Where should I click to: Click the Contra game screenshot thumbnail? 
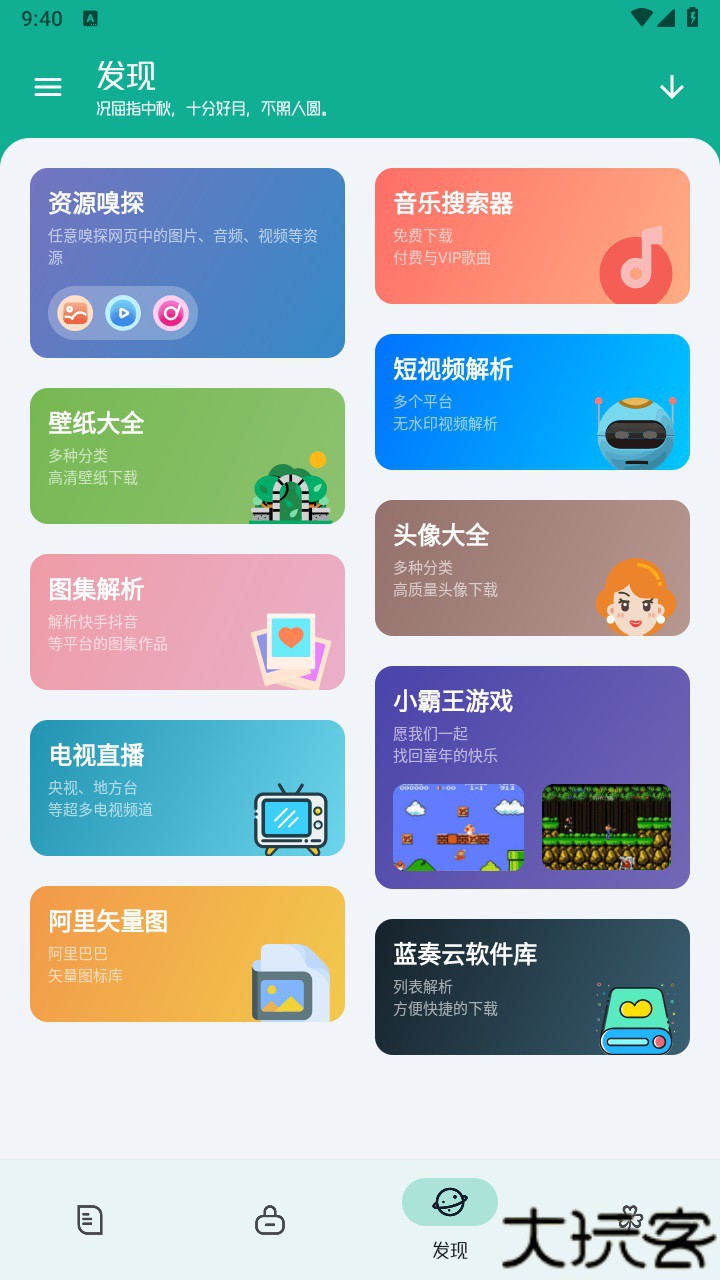[x=606, y=827]
